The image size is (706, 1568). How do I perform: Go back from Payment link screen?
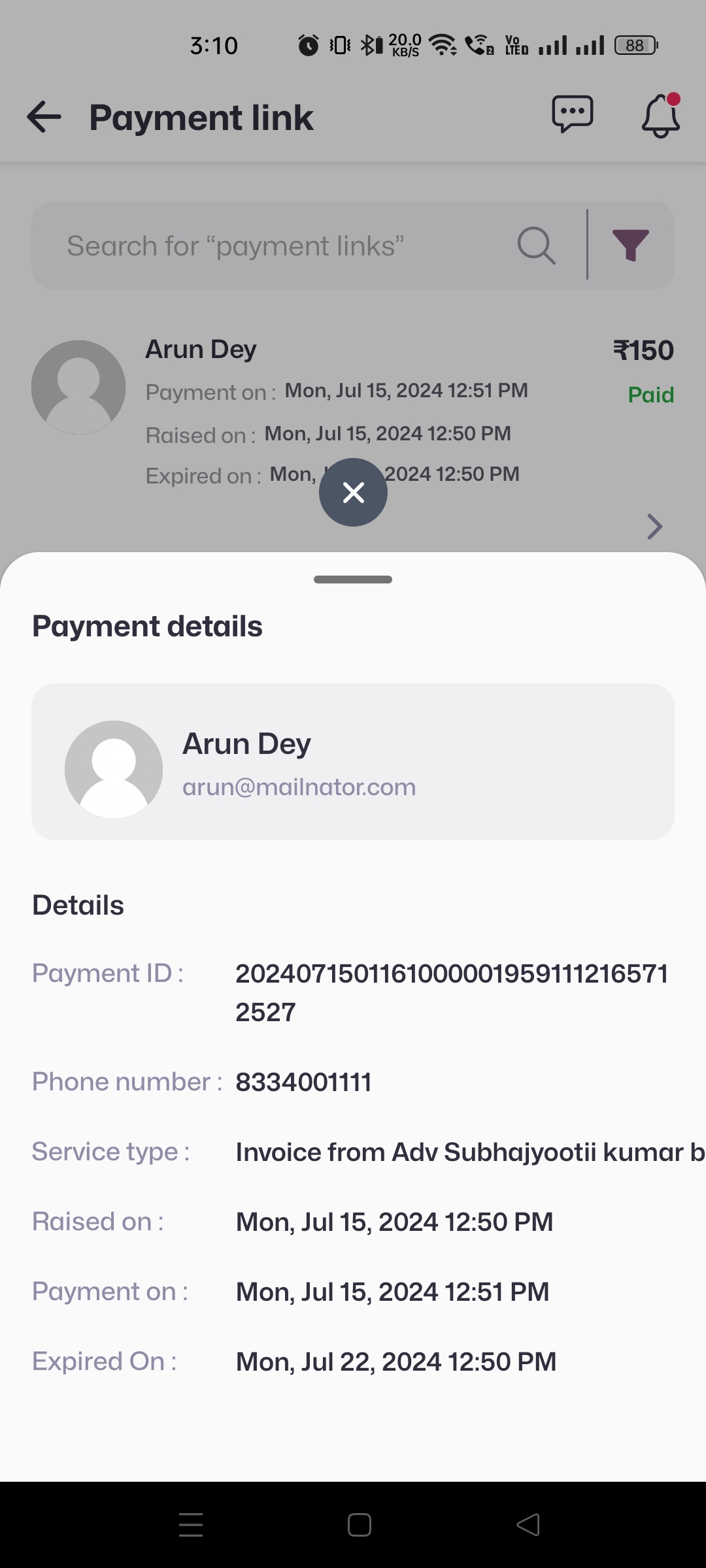tap(44, 118)
